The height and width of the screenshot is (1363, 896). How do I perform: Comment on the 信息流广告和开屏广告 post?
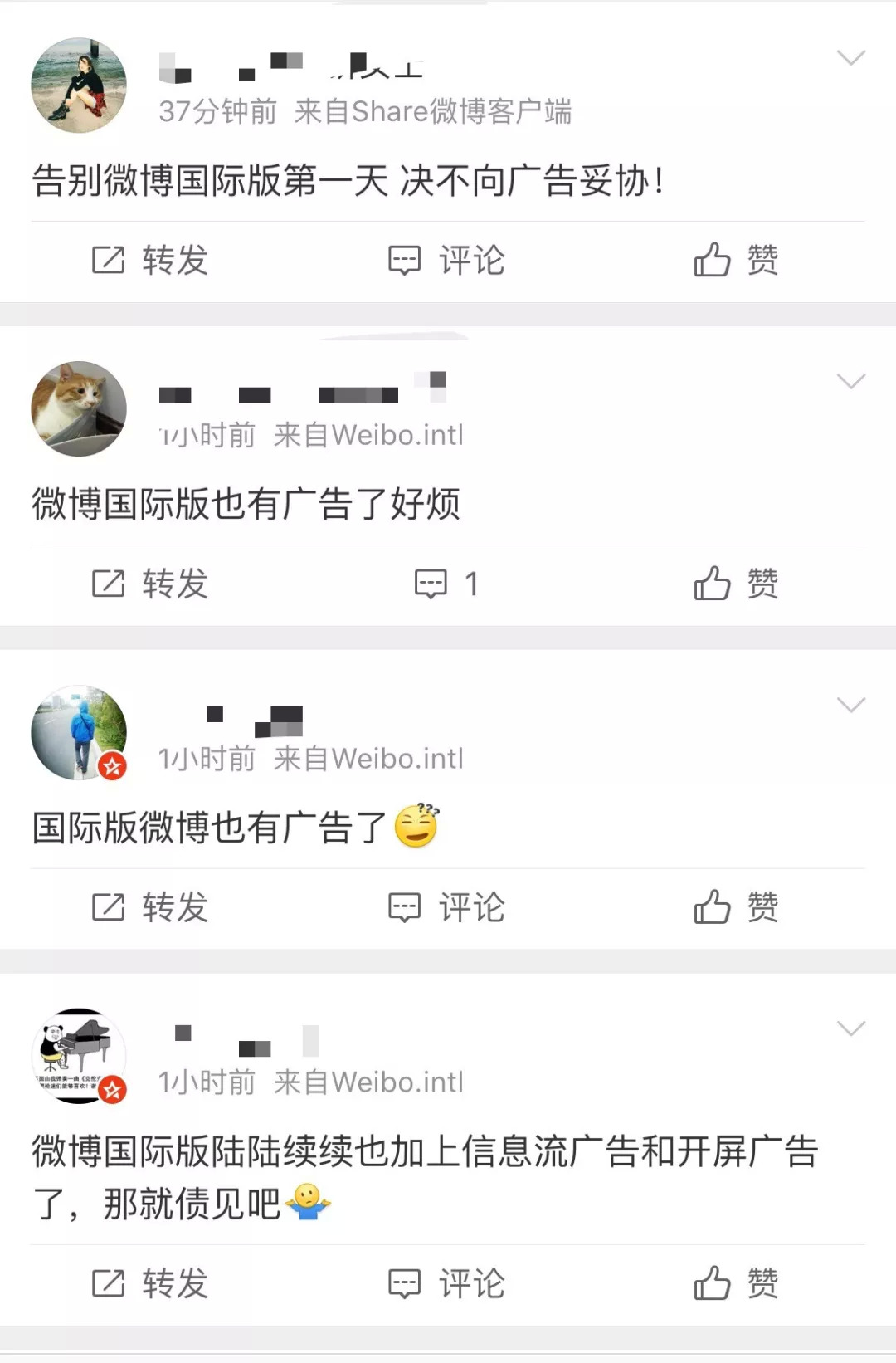click(x=447, y=1284)
